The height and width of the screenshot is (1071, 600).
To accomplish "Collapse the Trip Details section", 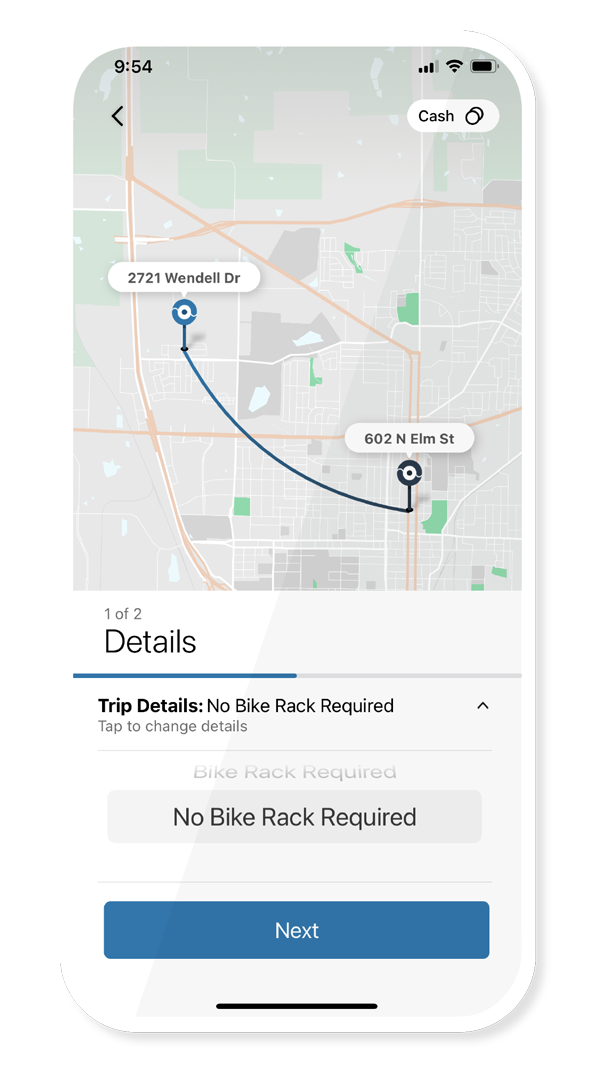I will (483, 706).
